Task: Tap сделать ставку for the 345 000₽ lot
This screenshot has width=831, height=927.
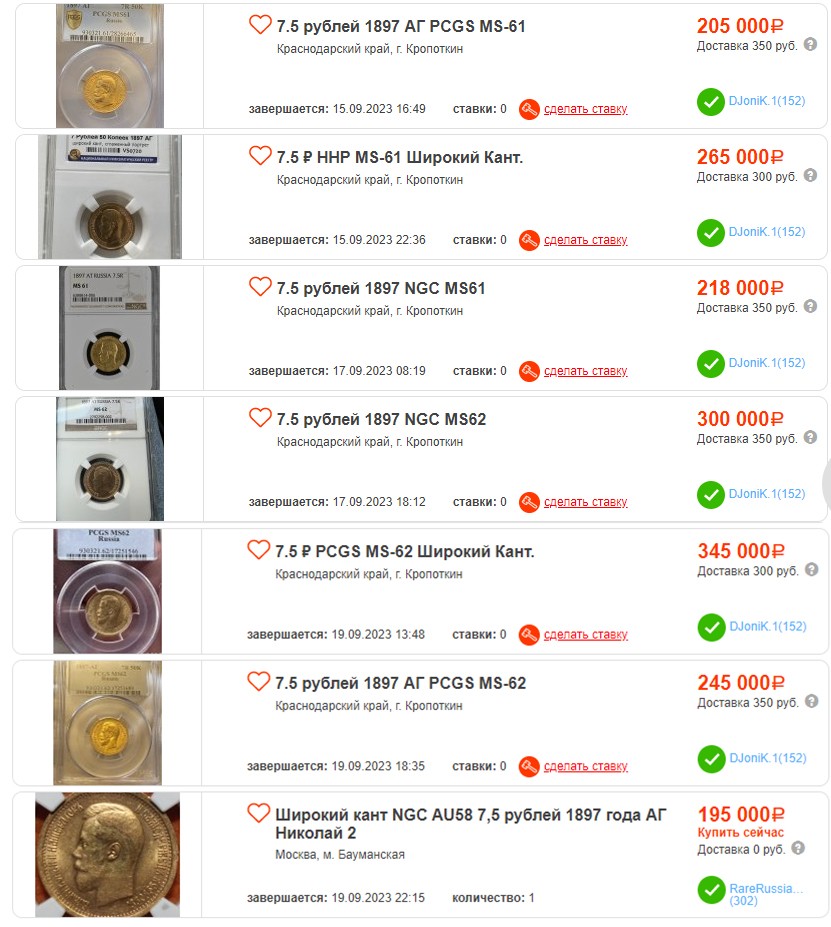Action: coord(585,634)
